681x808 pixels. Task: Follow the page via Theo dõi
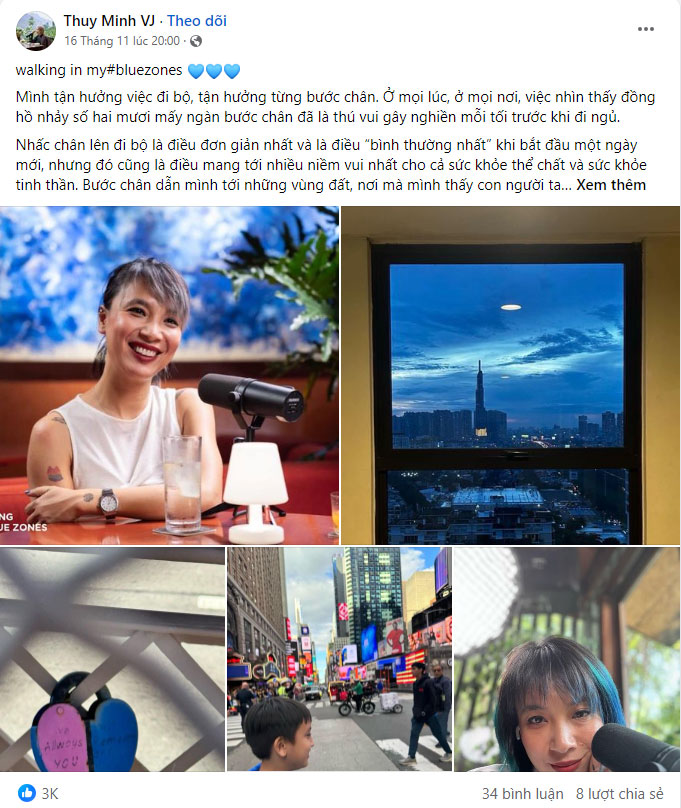point(197,21)
